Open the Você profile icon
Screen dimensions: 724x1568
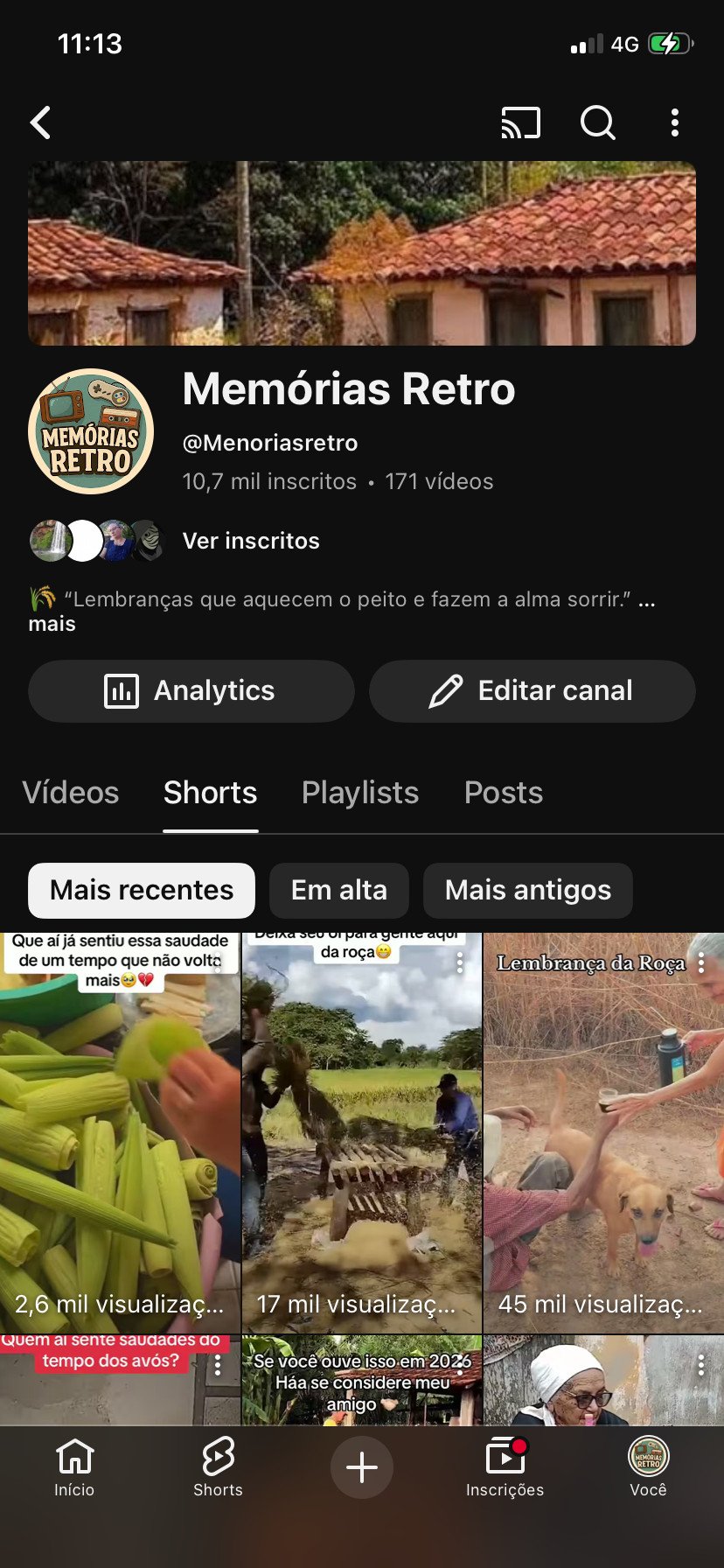tap(648, 1468)
